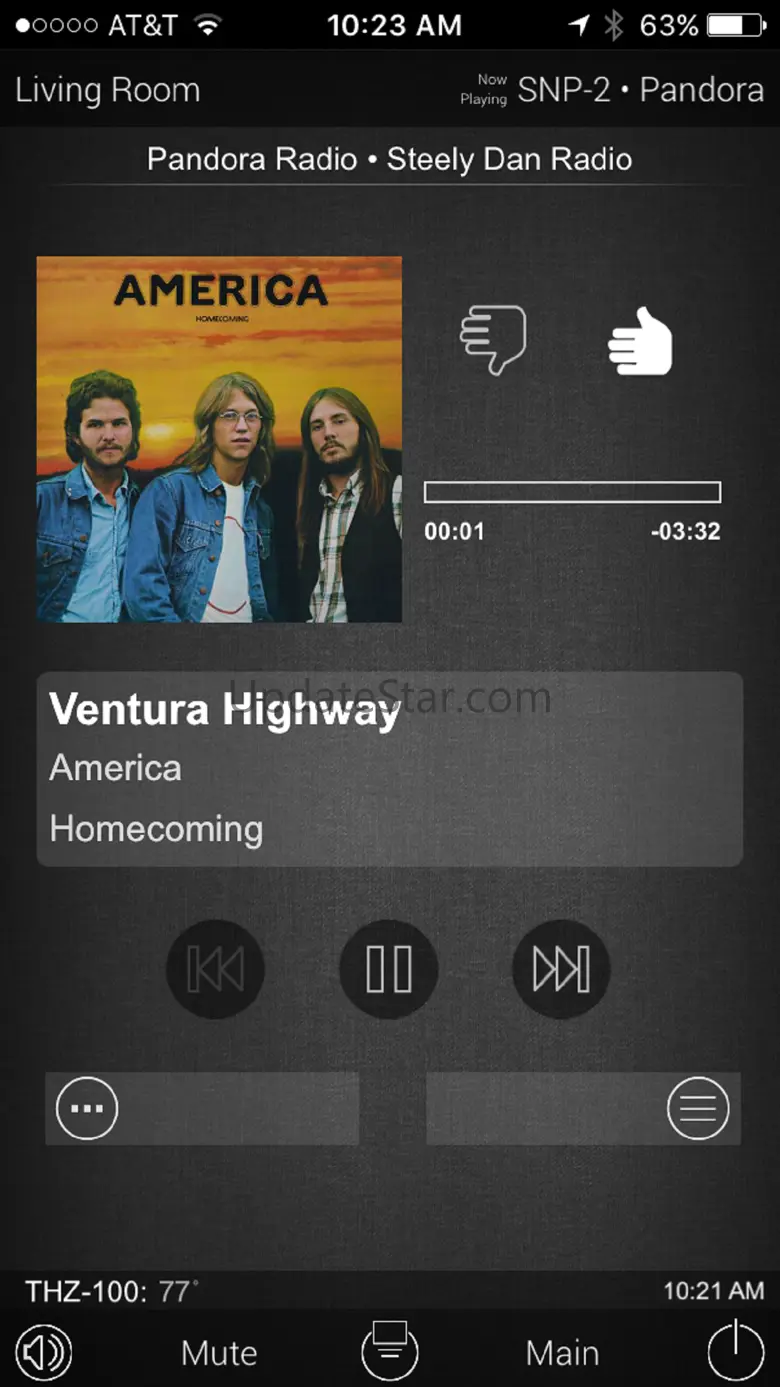The height and width of the screenshot is (1387, 780).
Task: Open the three-dots more options button
Action: pos(87,1108)
